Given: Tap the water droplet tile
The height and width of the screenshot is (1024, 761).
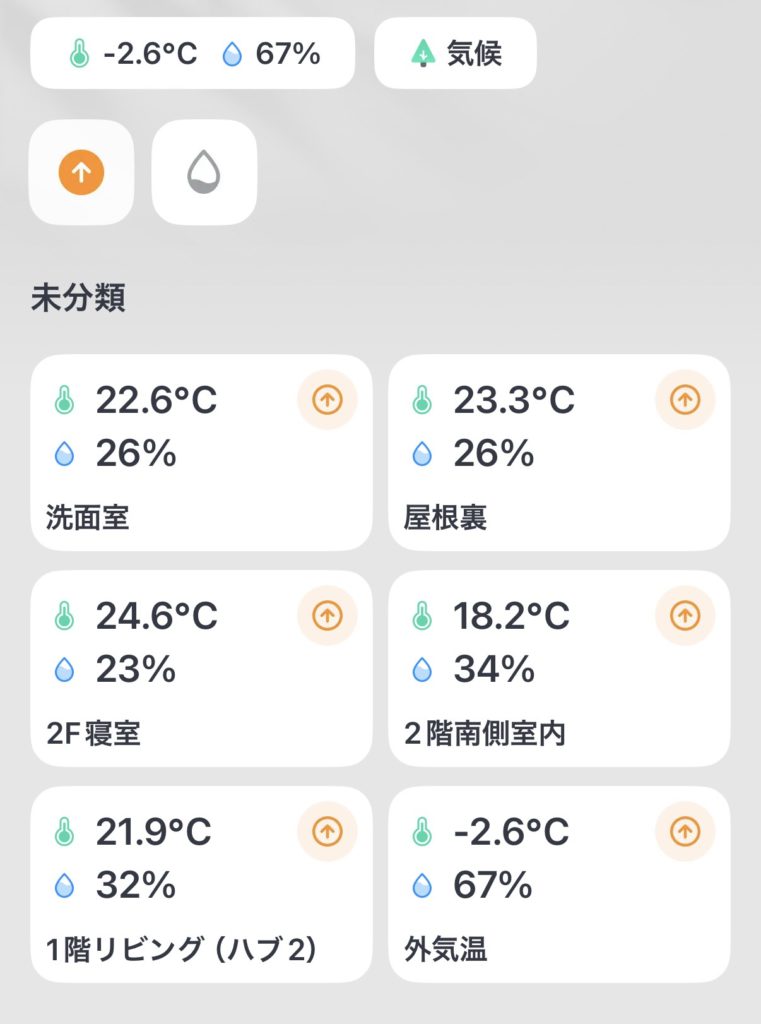Looking at the screenshot, I should (204, 172).
